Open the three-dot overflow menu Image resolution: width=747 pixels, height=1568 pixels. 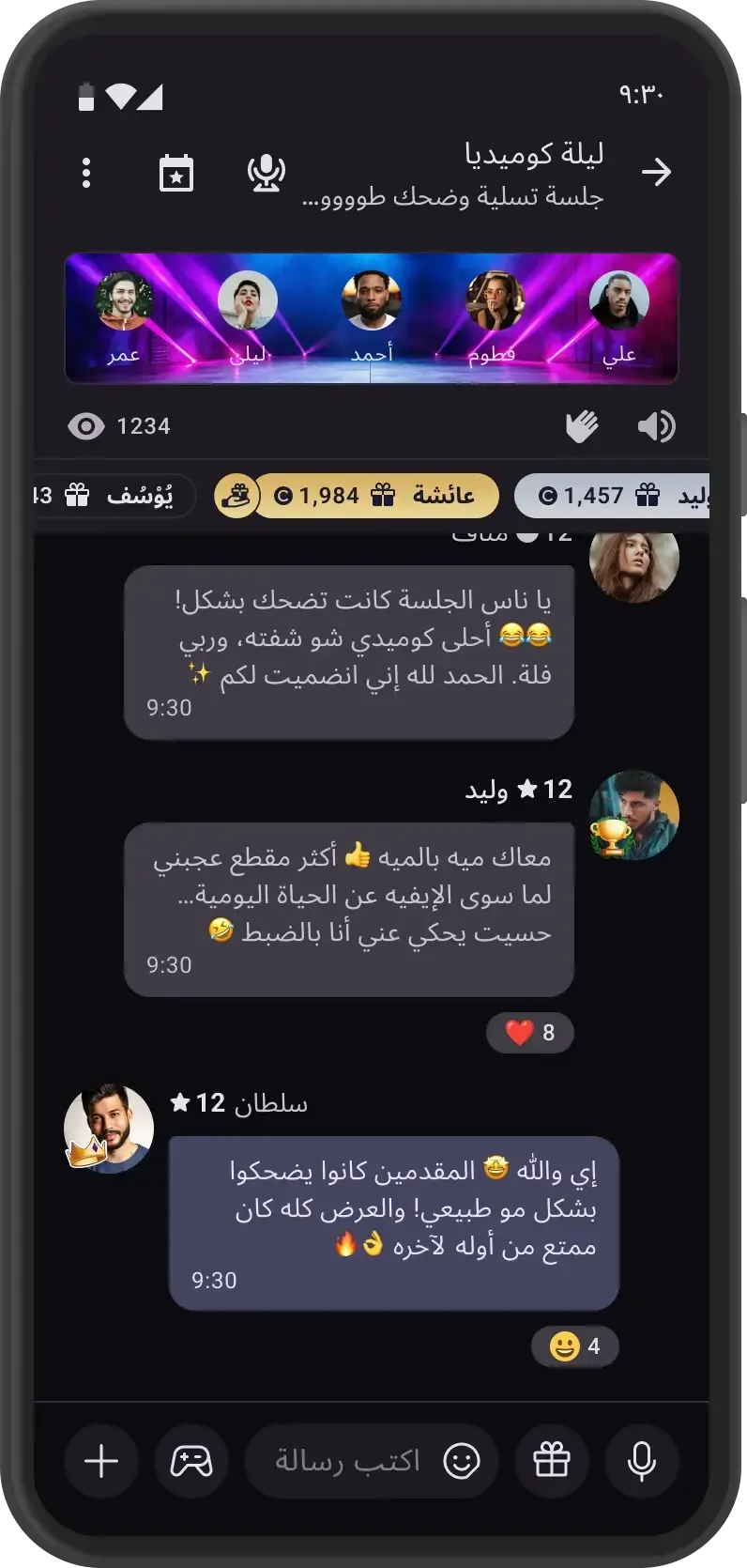[x=86, y=173]
